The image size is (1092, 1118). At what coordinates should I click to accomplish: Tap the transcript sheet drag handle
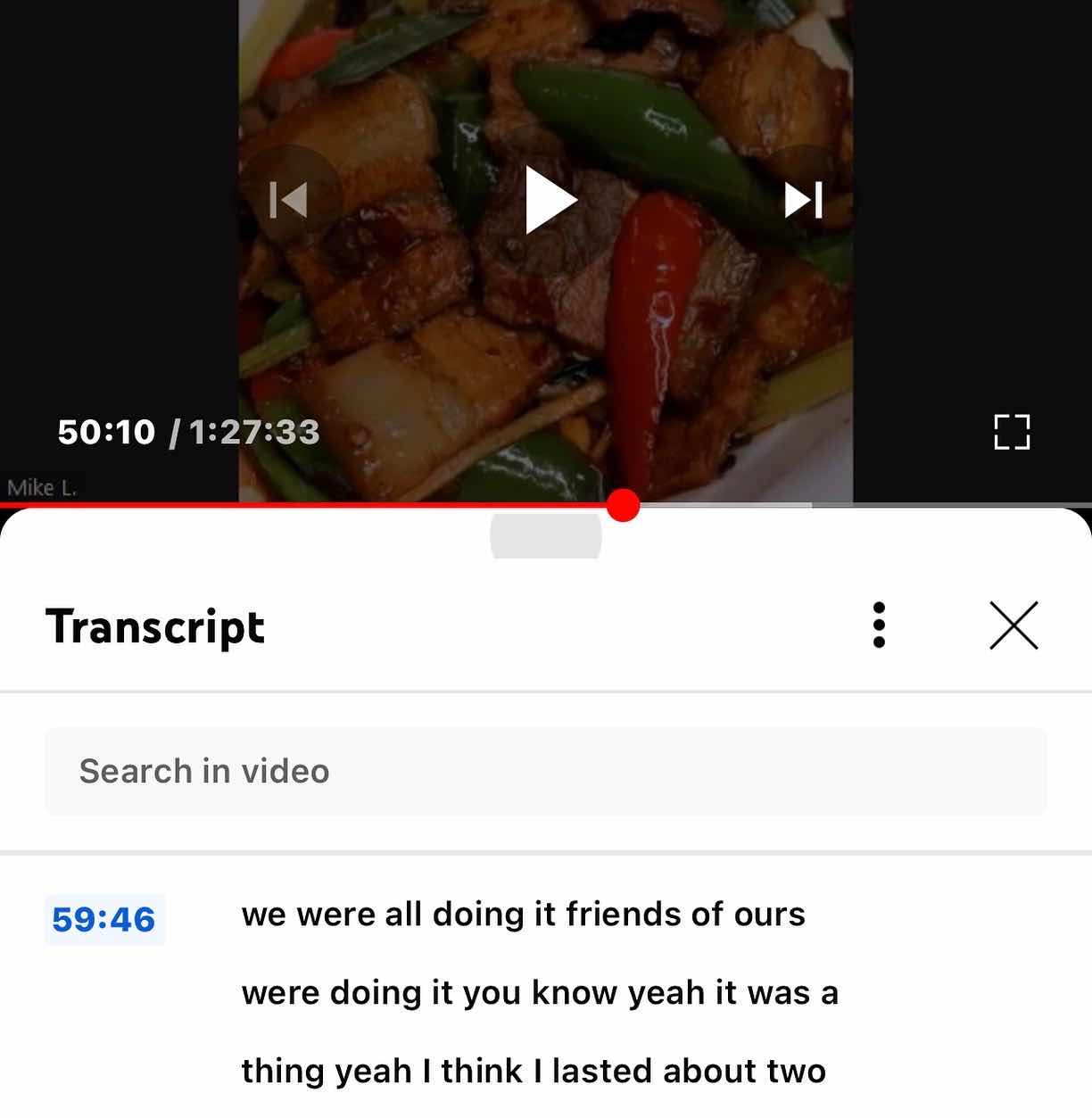(x=545, y=537)
